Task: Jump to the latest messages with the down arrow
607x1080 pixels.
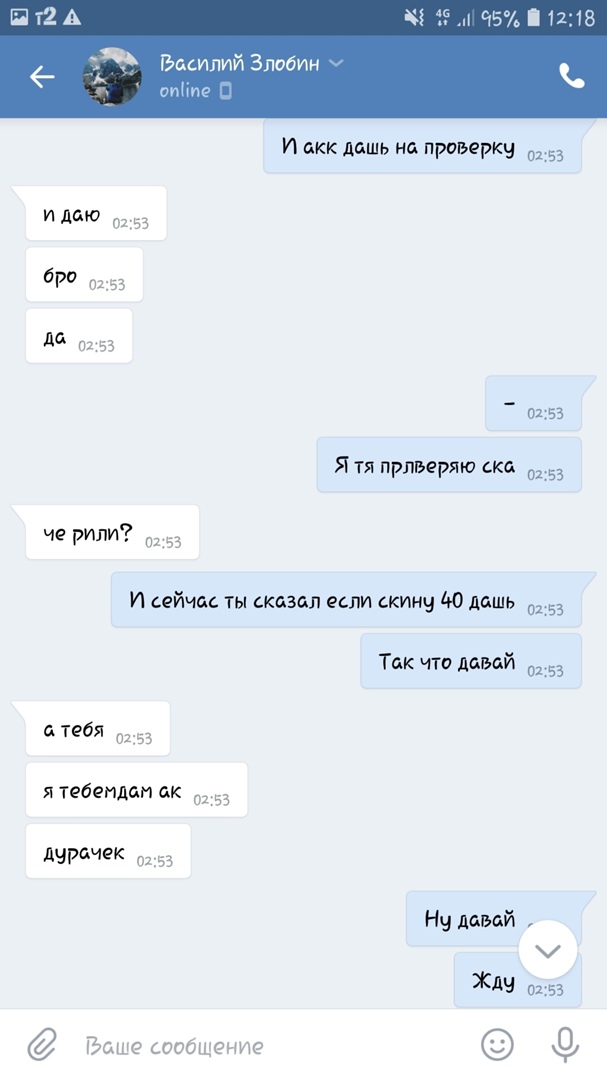Action: (x=548, y=950)
